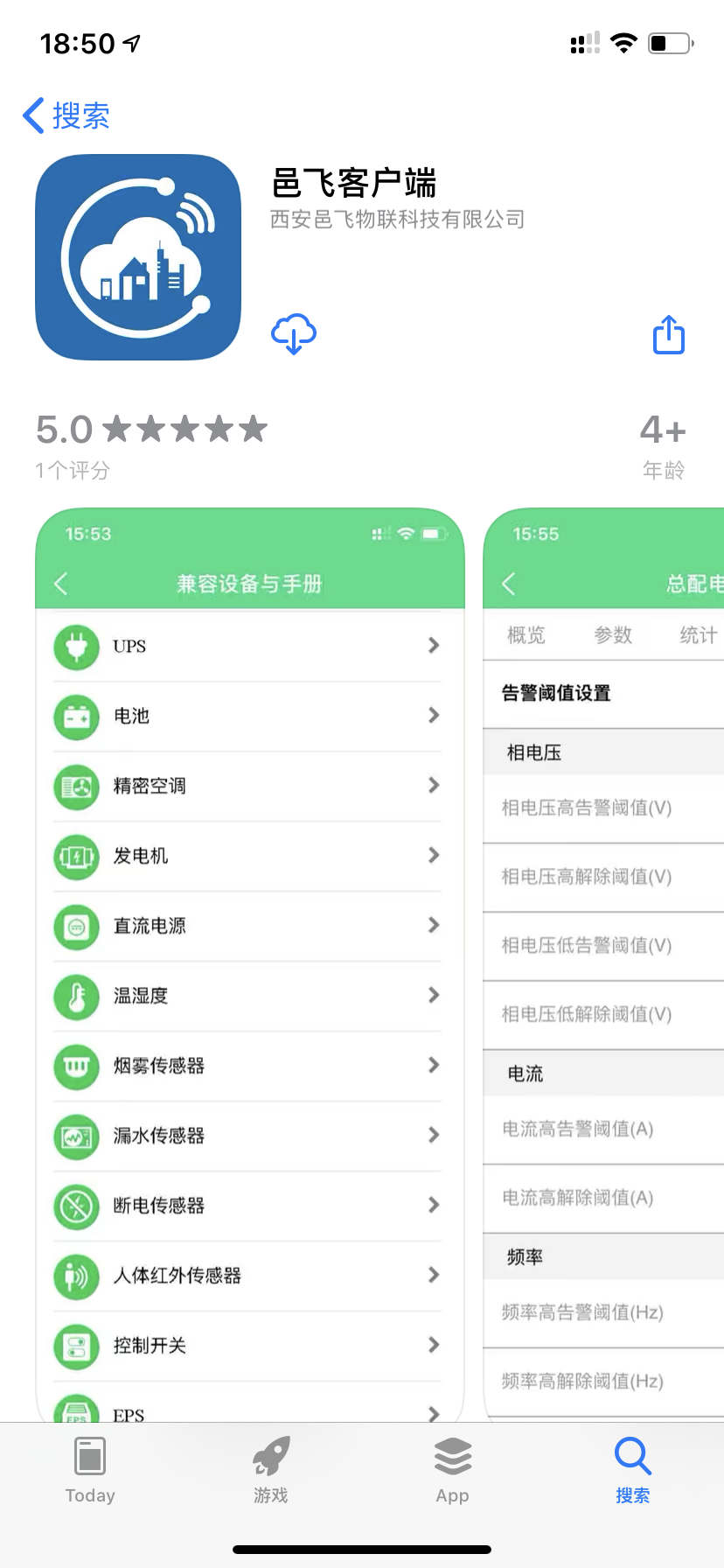Image resolution: width=724 pixels, height=1568 pixels.
Task: Go to the App tab
Action: coord(453,1470)
